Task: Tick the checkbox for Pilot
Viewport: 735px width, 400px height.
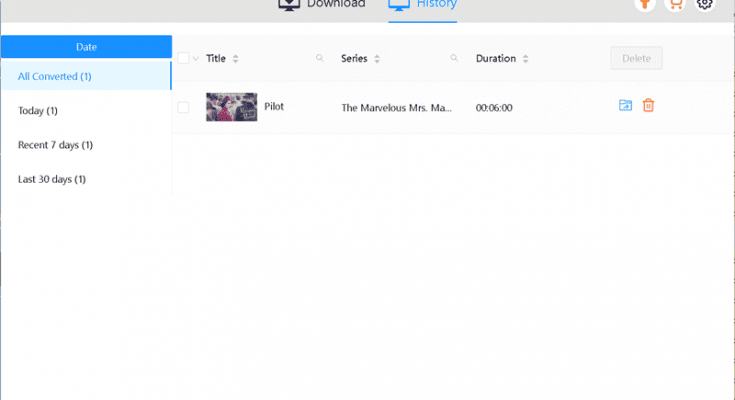Action: [x=183, y=107]
